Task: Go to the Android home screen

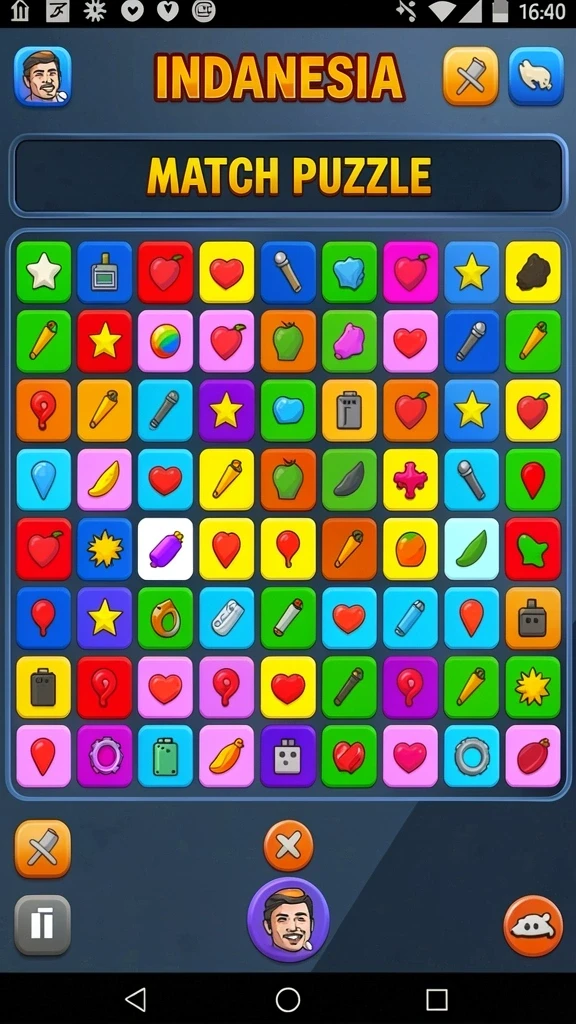Action: click(x=288, y=999)
